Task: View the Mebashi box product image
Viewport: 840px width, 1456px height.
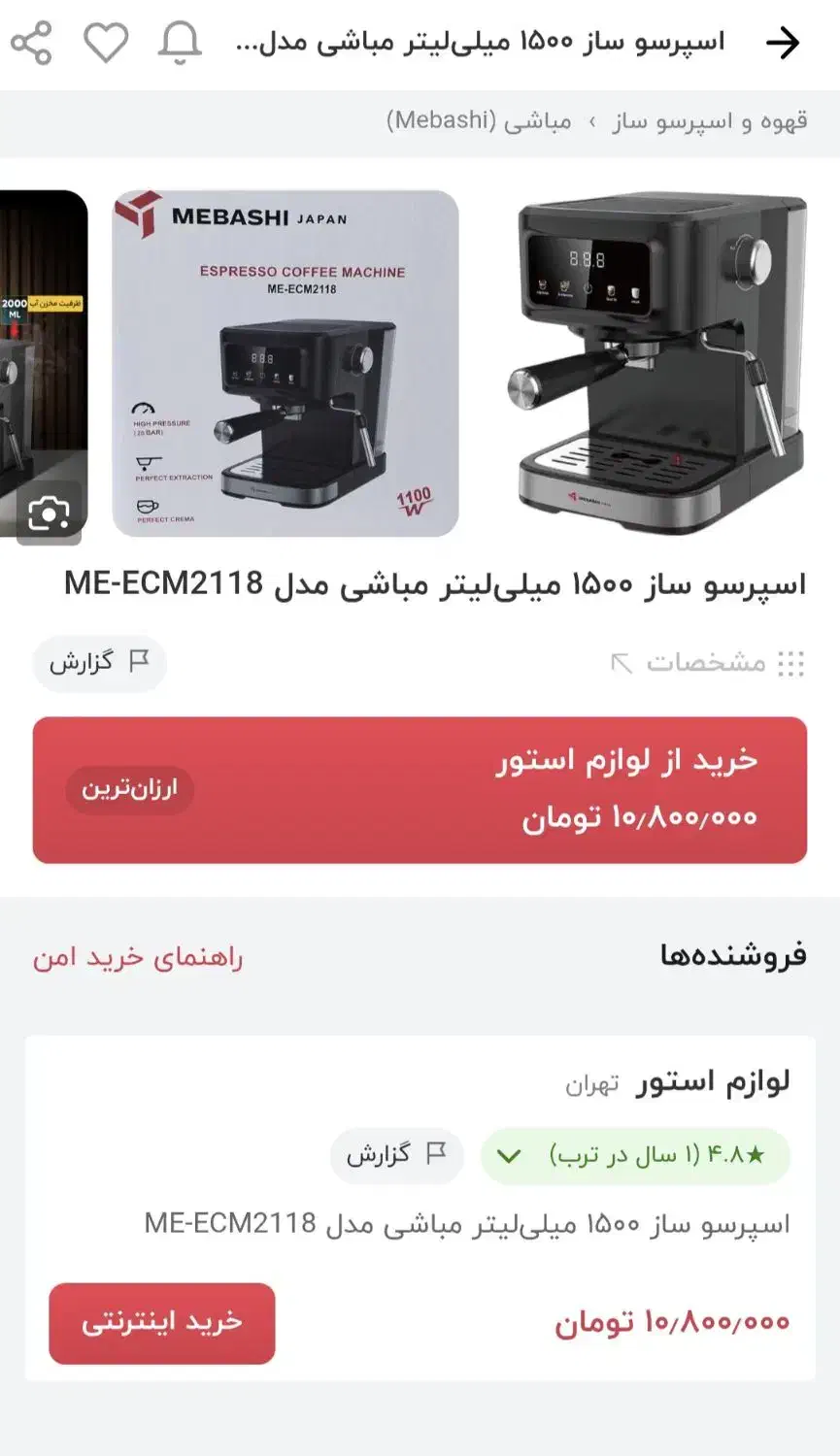Action: click(286, 362)
